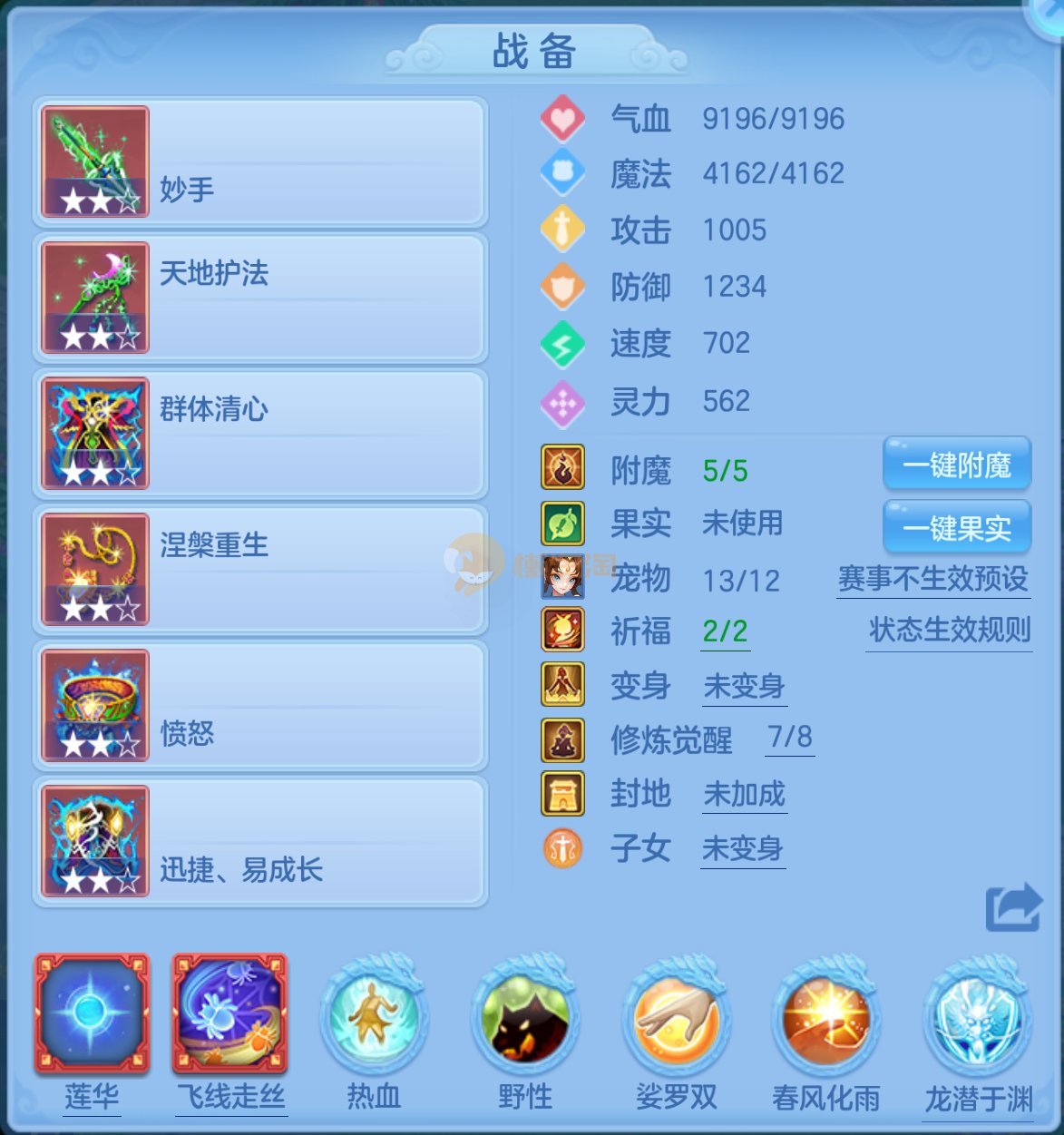Select the 愤怒 equipment card
Viewport: 1064px width, 1135px height.
[x=260, y=706]
